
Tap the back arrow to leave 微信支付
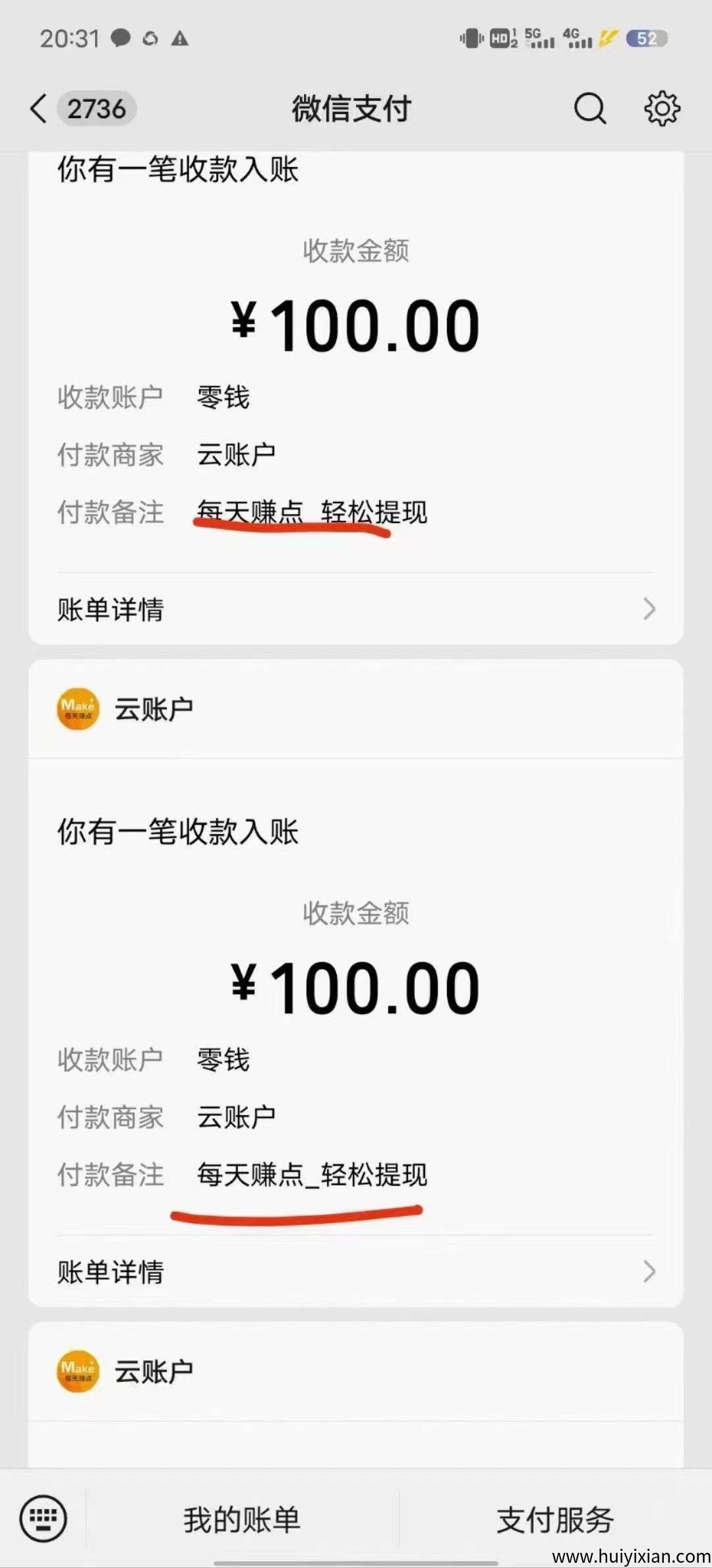click(38, 109)
